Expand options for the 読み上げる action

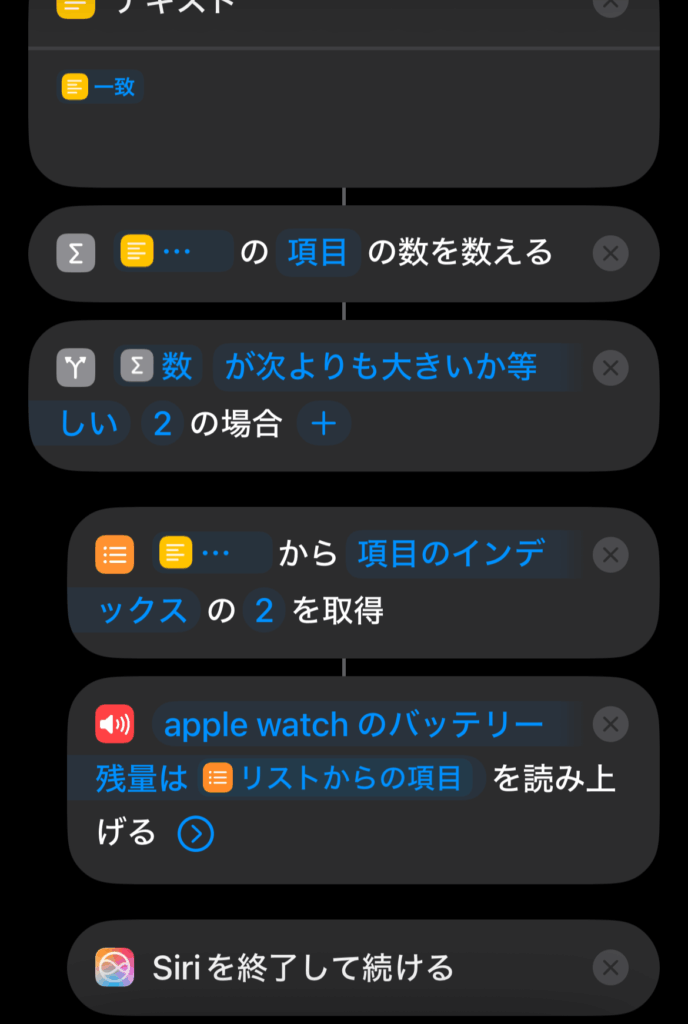pos(195,833)
